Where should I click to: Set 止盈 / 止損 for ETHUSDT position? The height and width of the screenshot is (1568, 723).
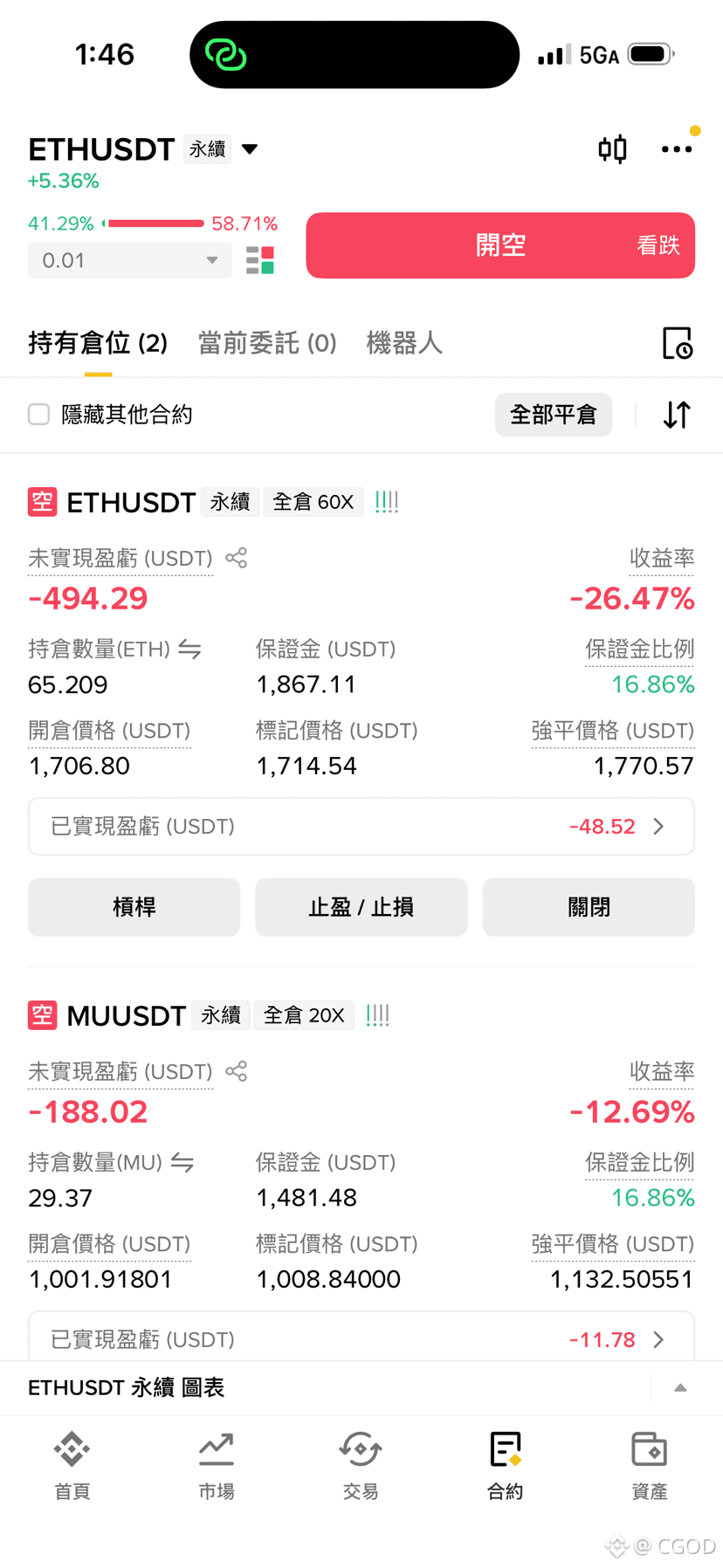click(361, 907)
